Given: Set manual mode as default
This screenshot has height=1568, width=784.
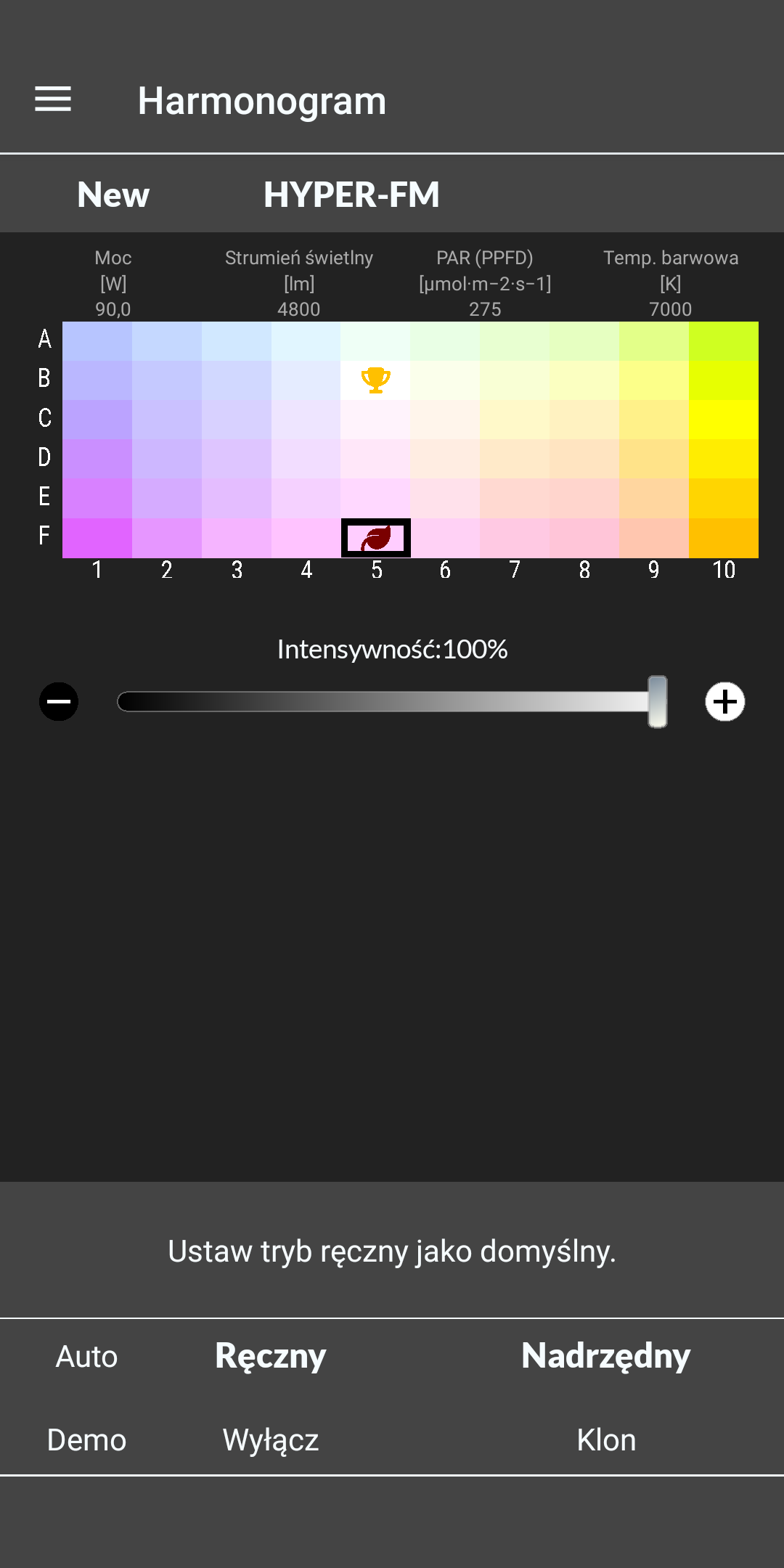Looking at the screenshot, I should pyautogui.click(x=392, y=1251).
